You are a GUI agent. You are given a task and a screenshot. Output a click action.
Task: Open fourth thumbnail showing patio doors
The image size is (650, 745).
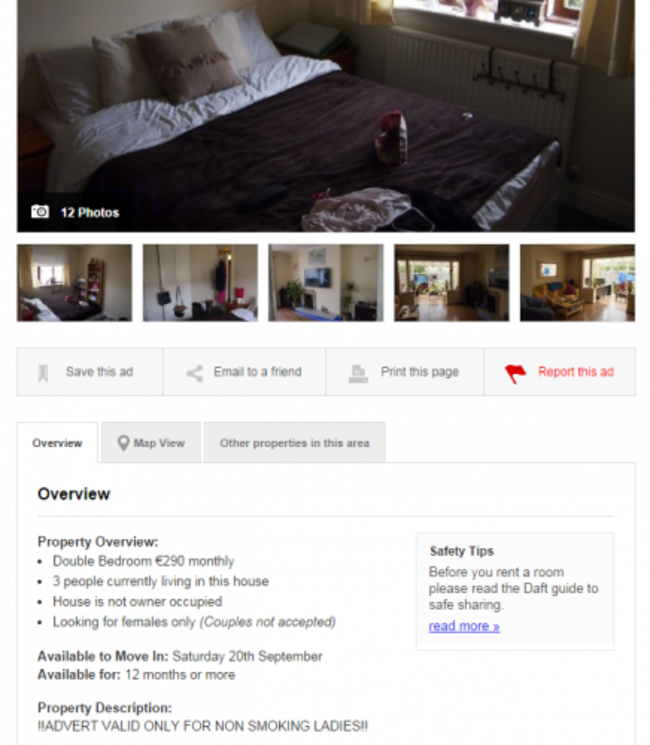(451, 283)
